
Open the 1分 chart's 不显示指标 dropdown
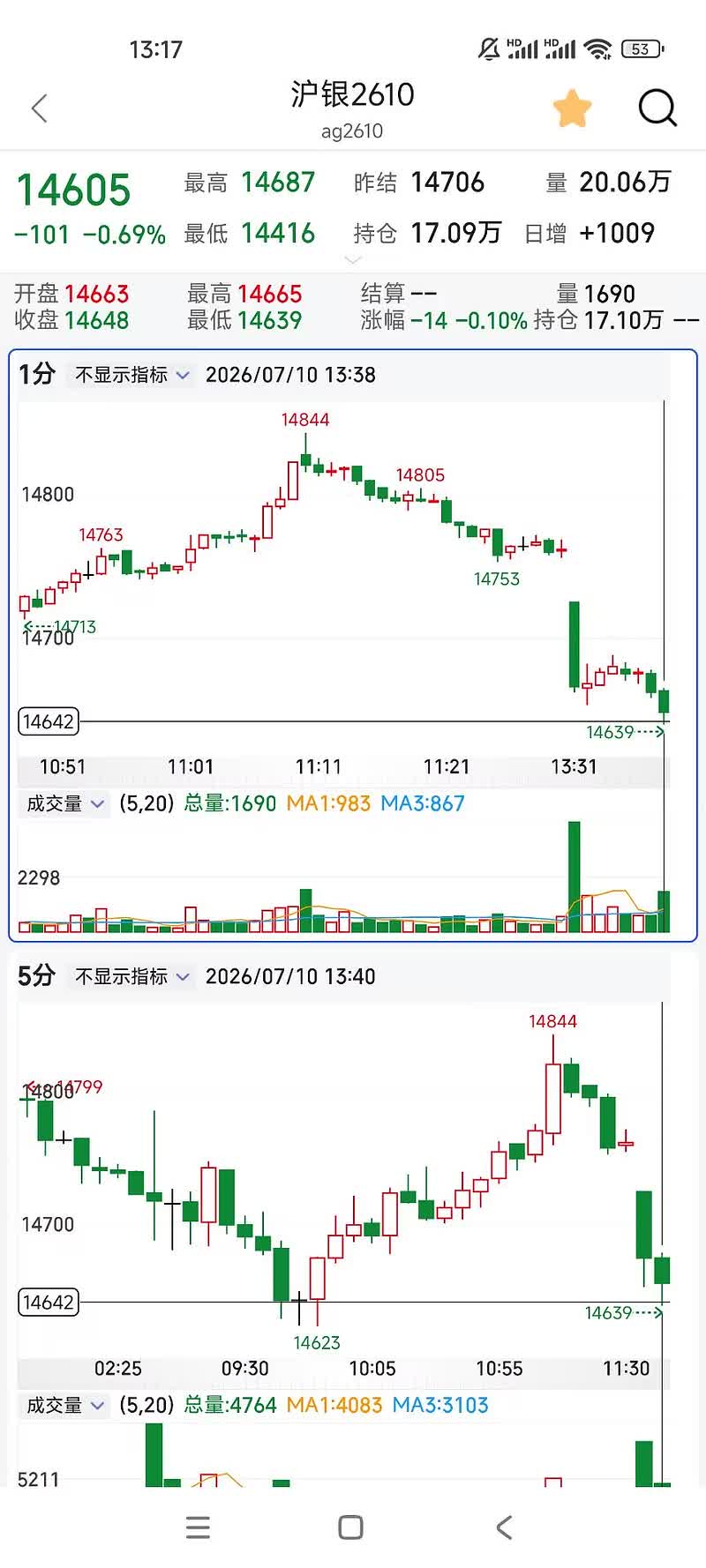(x=132, y=375)
